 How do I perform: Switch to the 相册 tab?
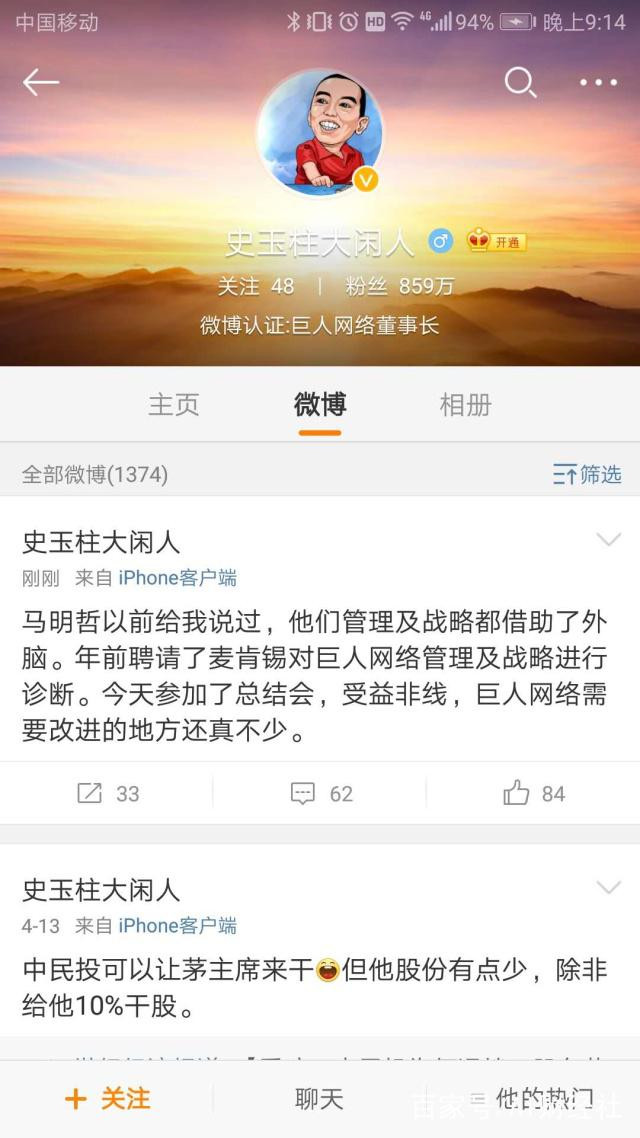[465, 404]
